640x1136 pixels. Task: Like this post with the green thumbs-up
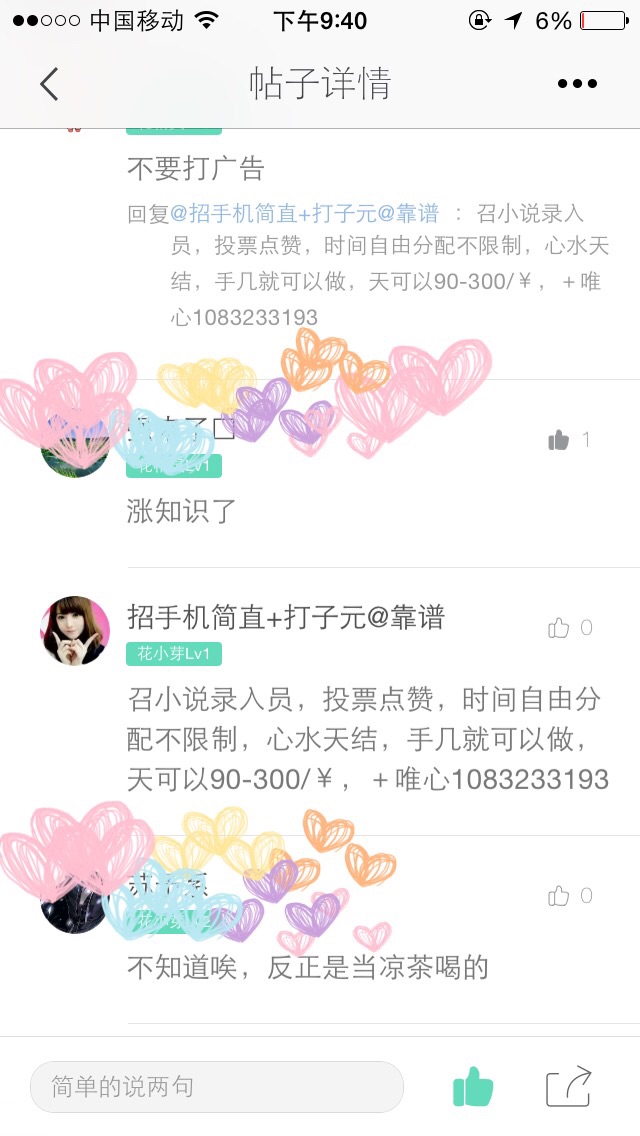pos(473,1087)
